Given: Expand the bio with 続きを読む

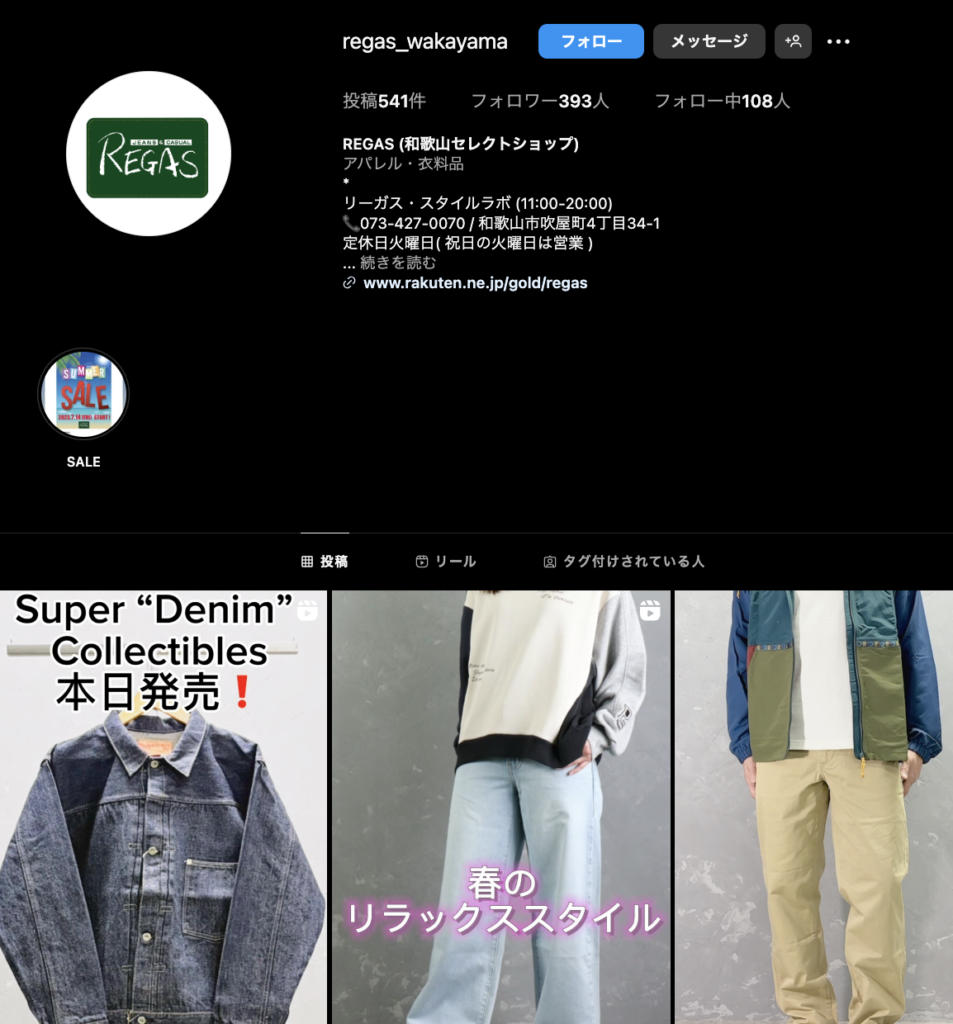Looking at the screenshot, I should [398, 263].
